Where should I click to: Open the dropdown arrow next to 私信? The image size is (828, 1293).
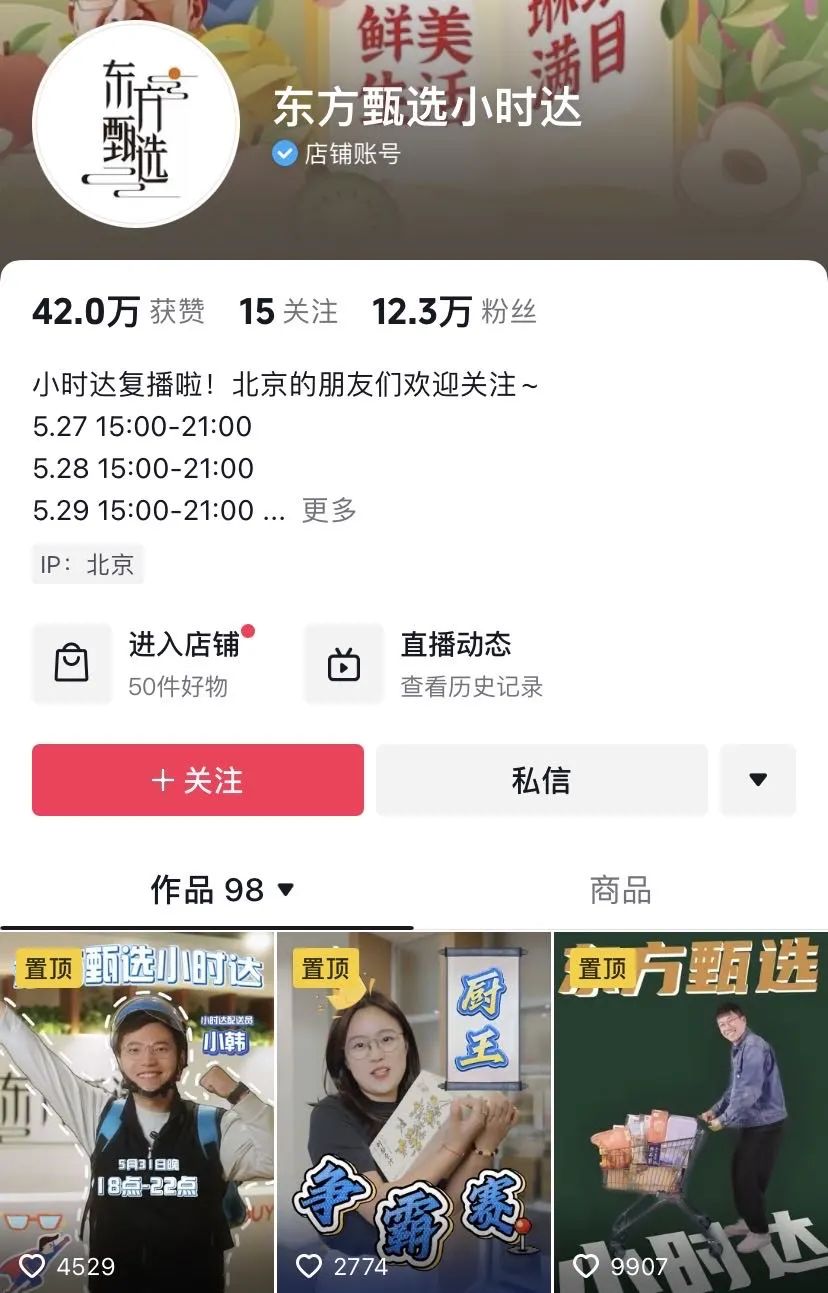(x=757, y=780)
